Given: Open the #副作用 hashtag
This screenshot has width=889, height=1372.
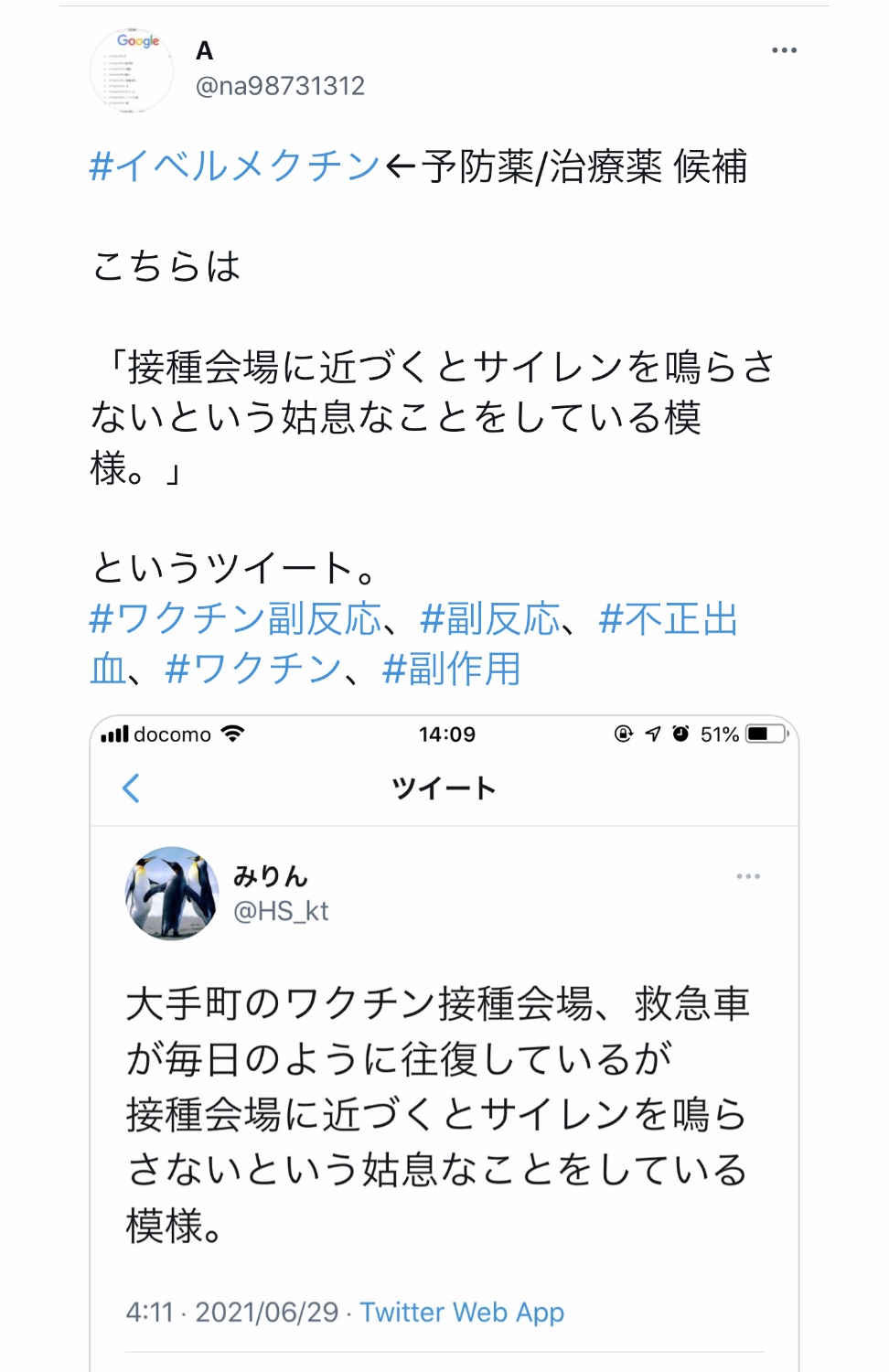Looking at the screenshot, I should (451, 669).
